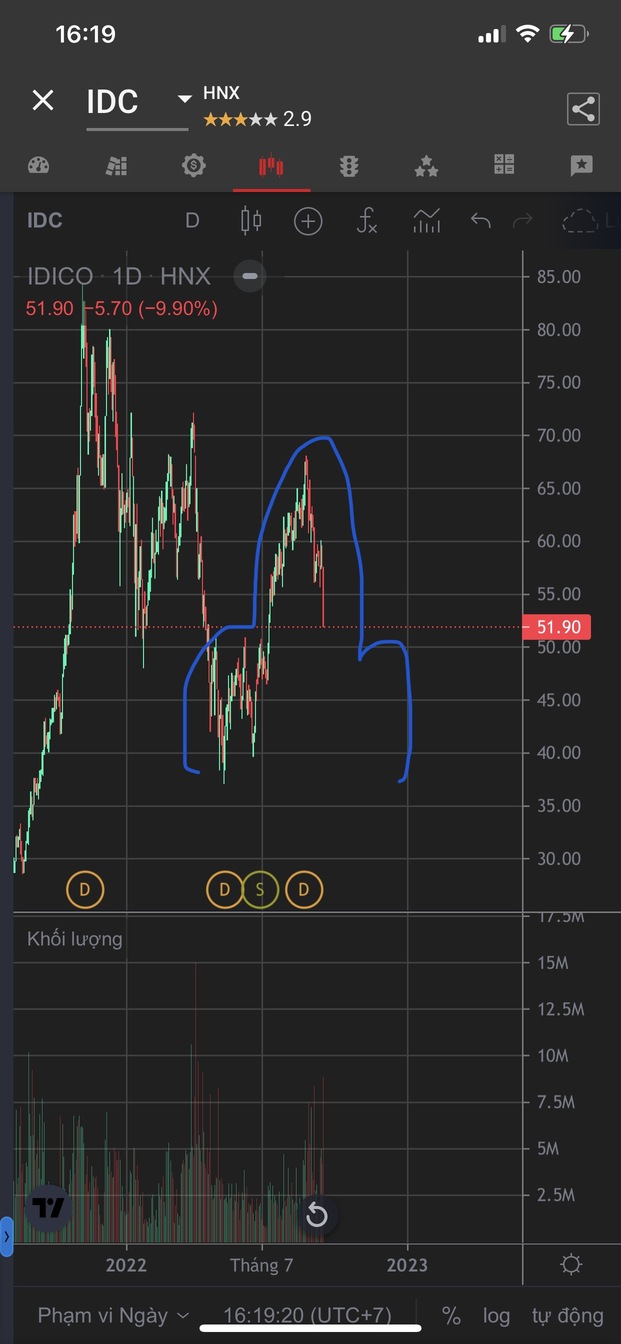Viewport: 621px width, 1344px height.
Task: Open the calculator grid tab
Action: [x=504, y=166]
